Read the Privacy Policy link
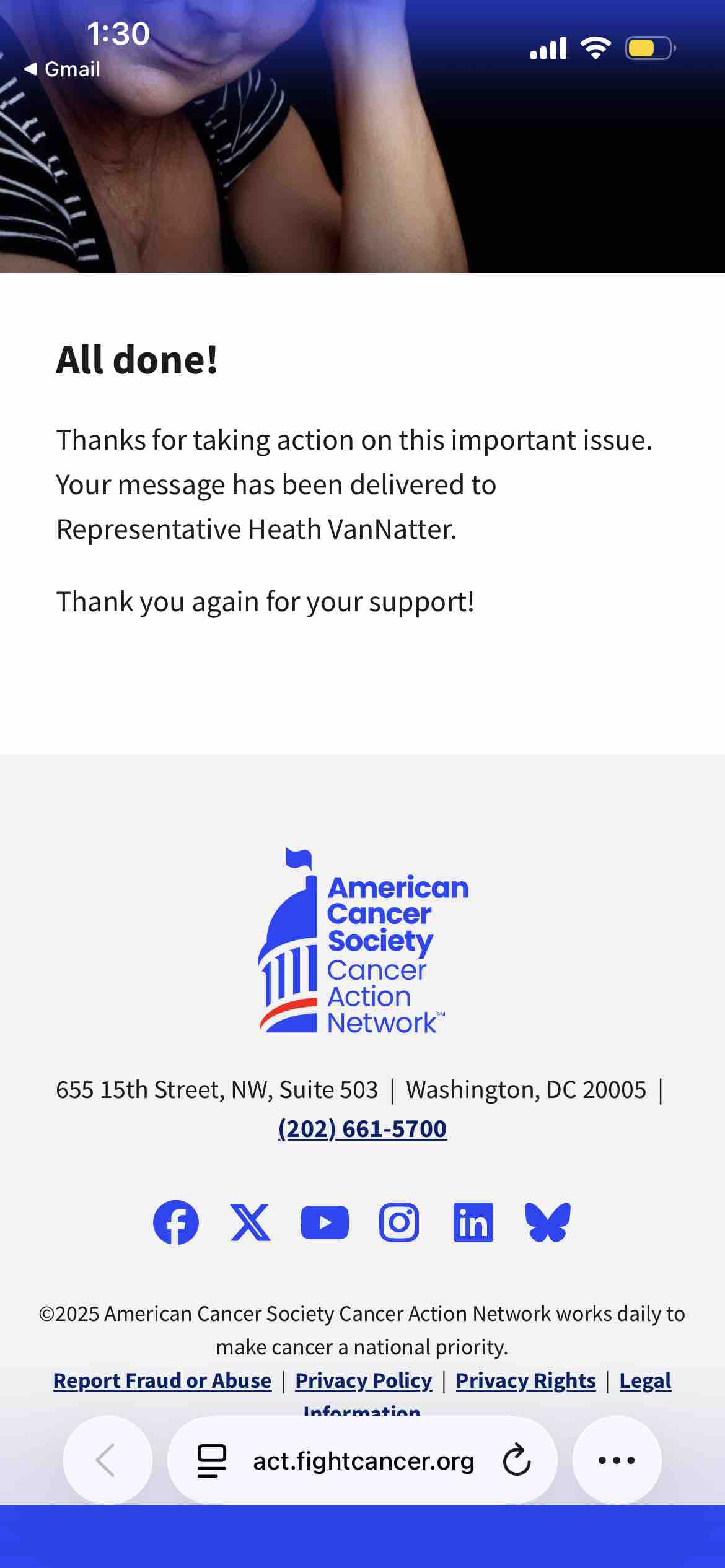Viewport: 725px width, 1568px height. pos(364,1380)
